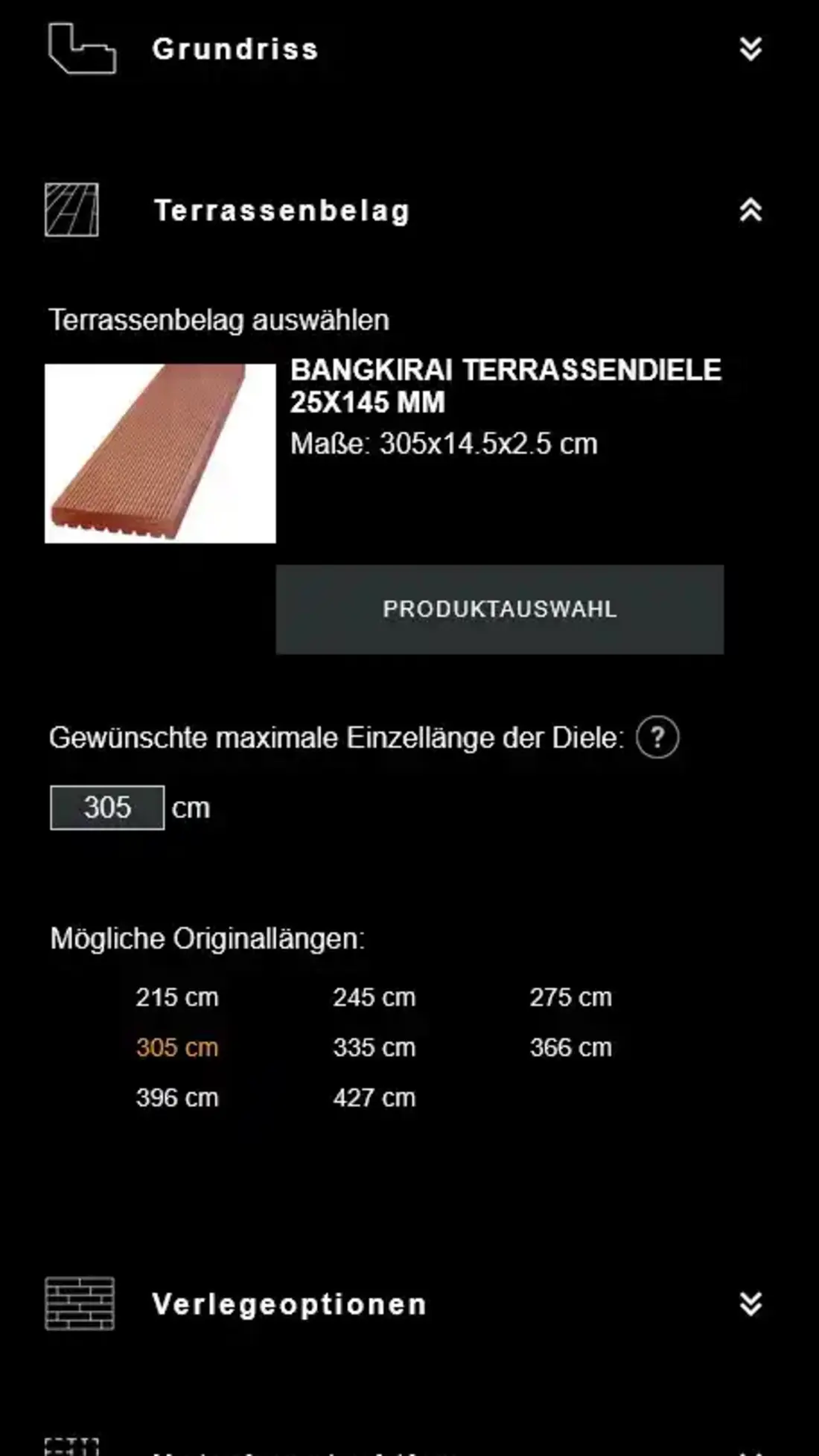Pick the 275 cm original length

(x=570, y=997)
